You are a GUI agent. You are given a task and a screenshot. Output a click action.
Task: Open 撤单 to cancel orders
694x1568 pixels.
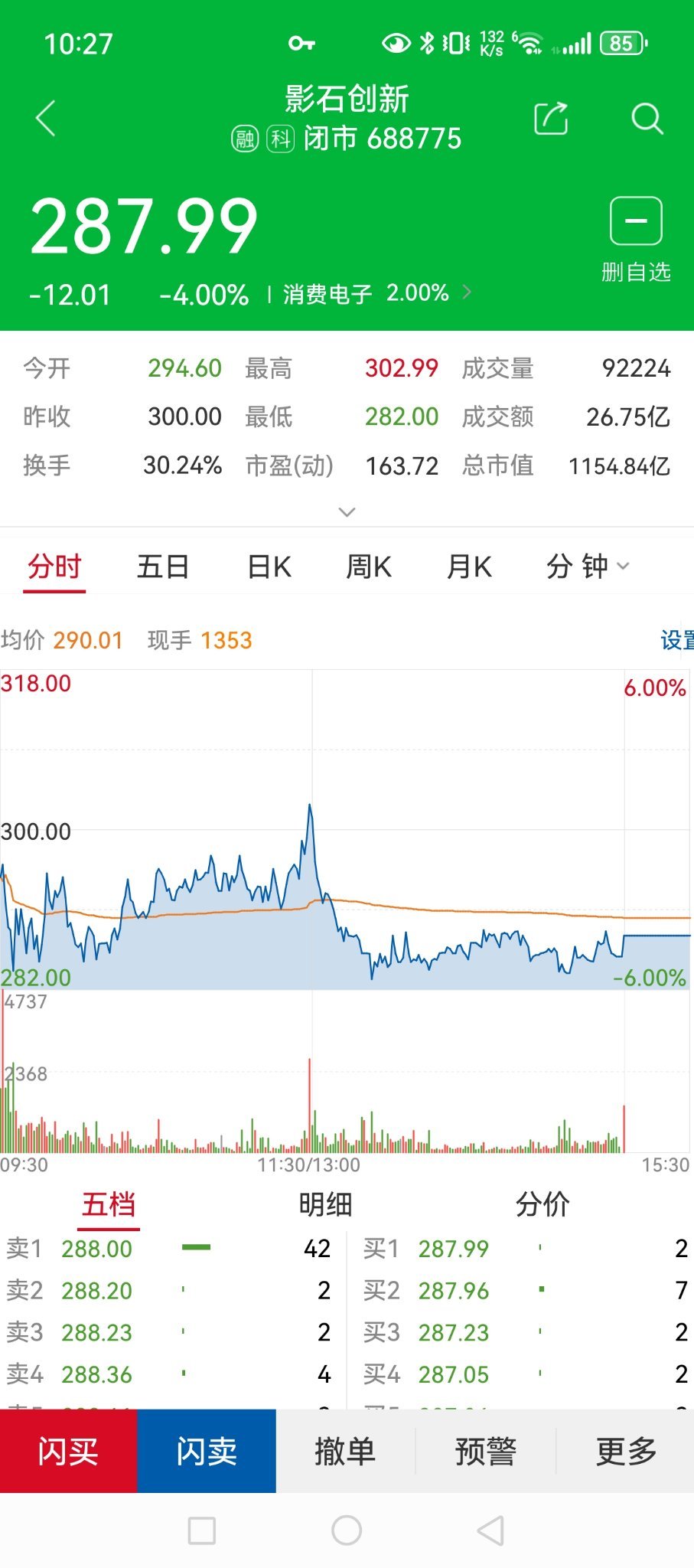(345, 1451)
